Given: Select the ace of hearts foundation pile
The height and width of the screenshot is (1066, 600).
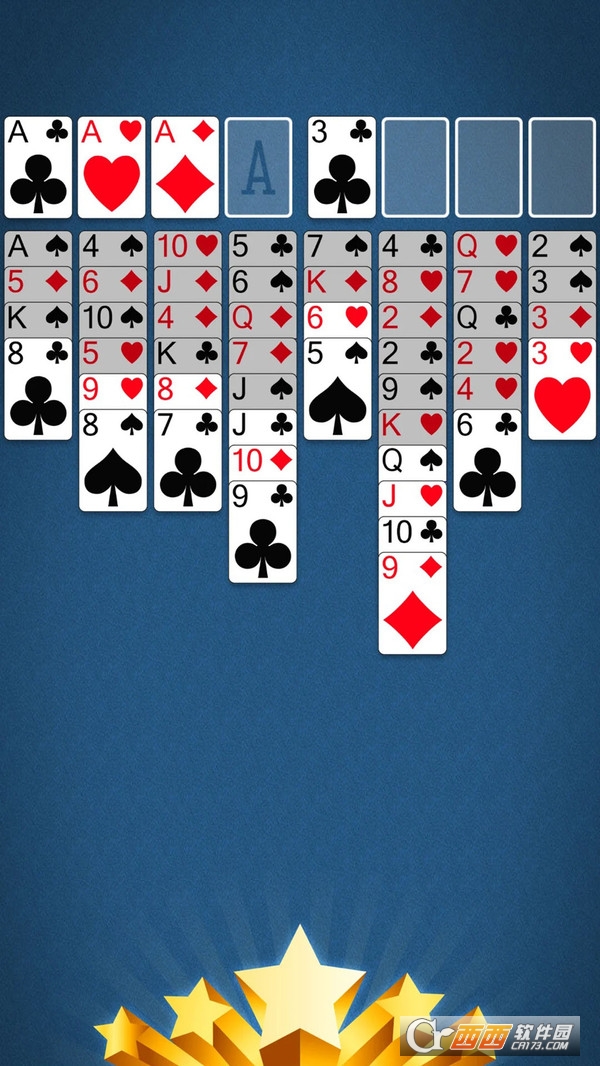Looking at the screenshot, I should pos(112,168).
